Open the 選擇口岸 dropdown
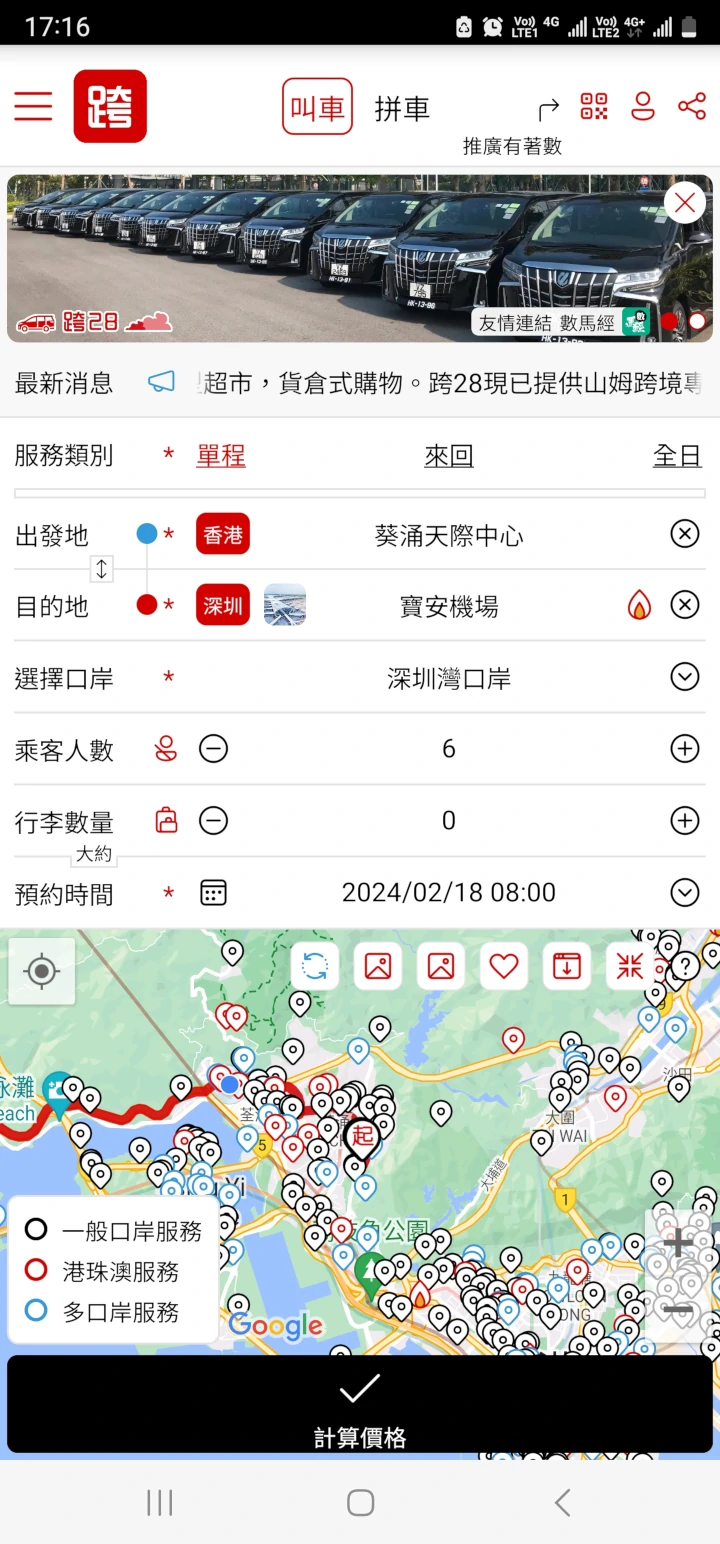 coord(685,677)
